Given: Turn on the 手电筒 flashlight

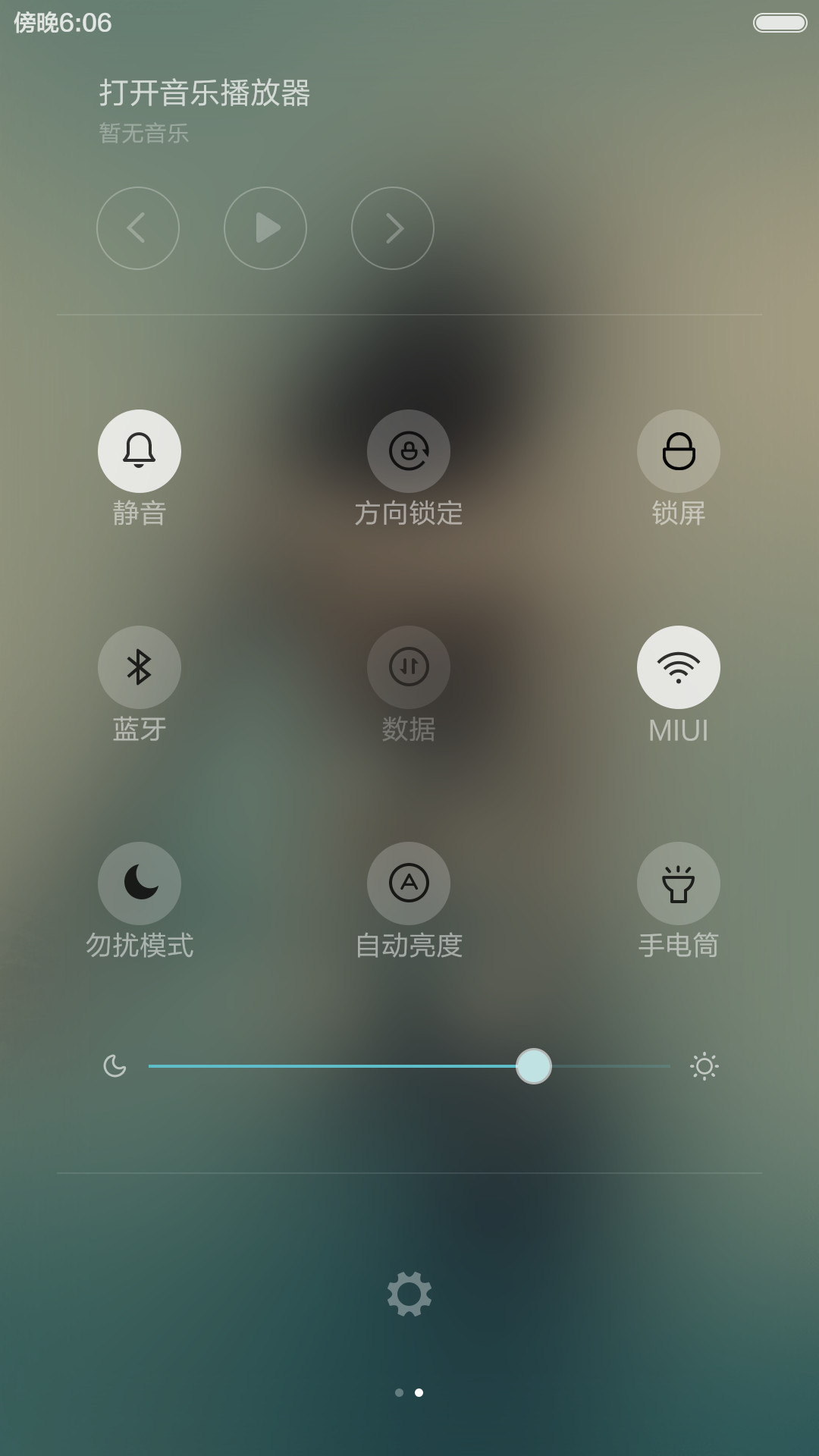Looking at the screenshot, I should (x=679, y=883).
